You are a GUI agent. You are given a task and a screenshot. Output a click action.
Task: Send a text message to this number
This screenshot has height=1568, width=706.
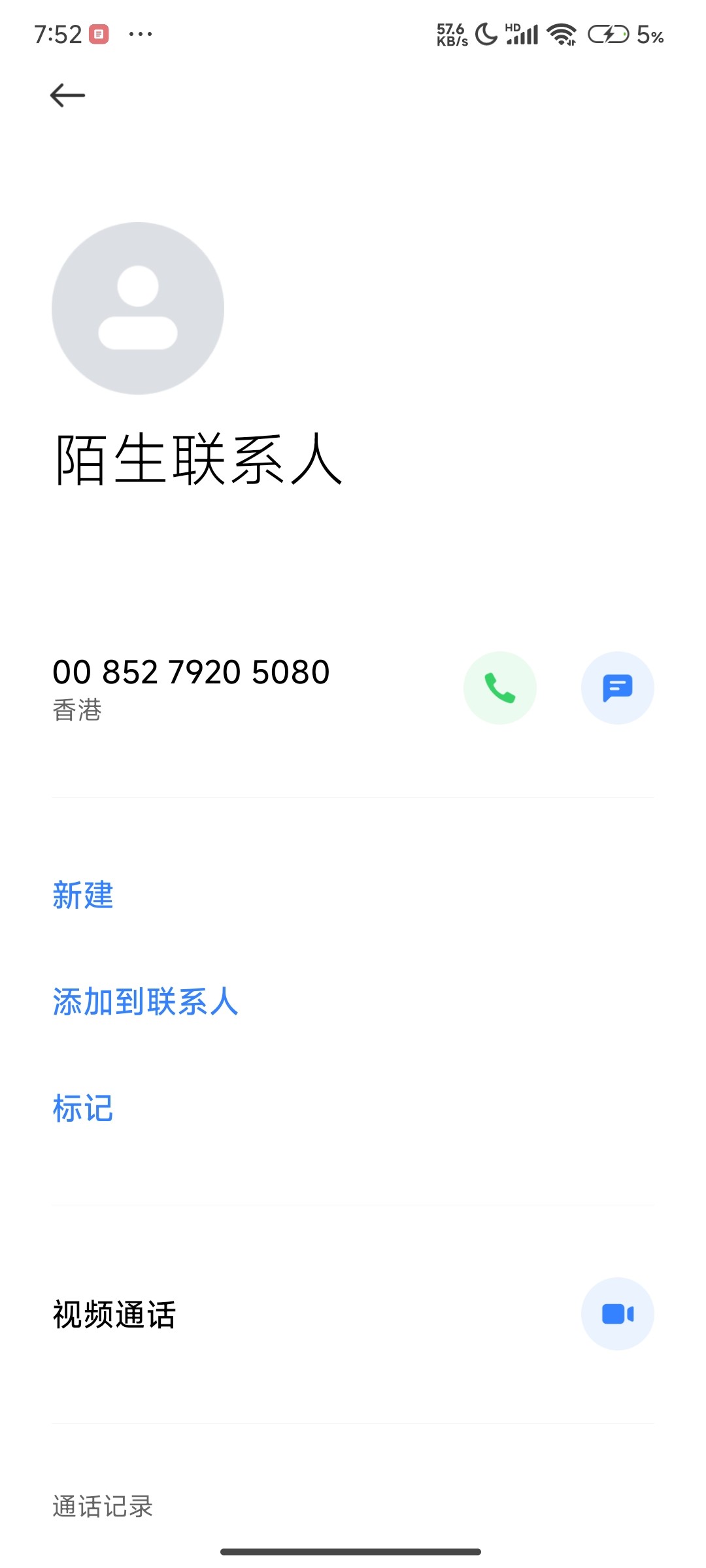(617, 688)
